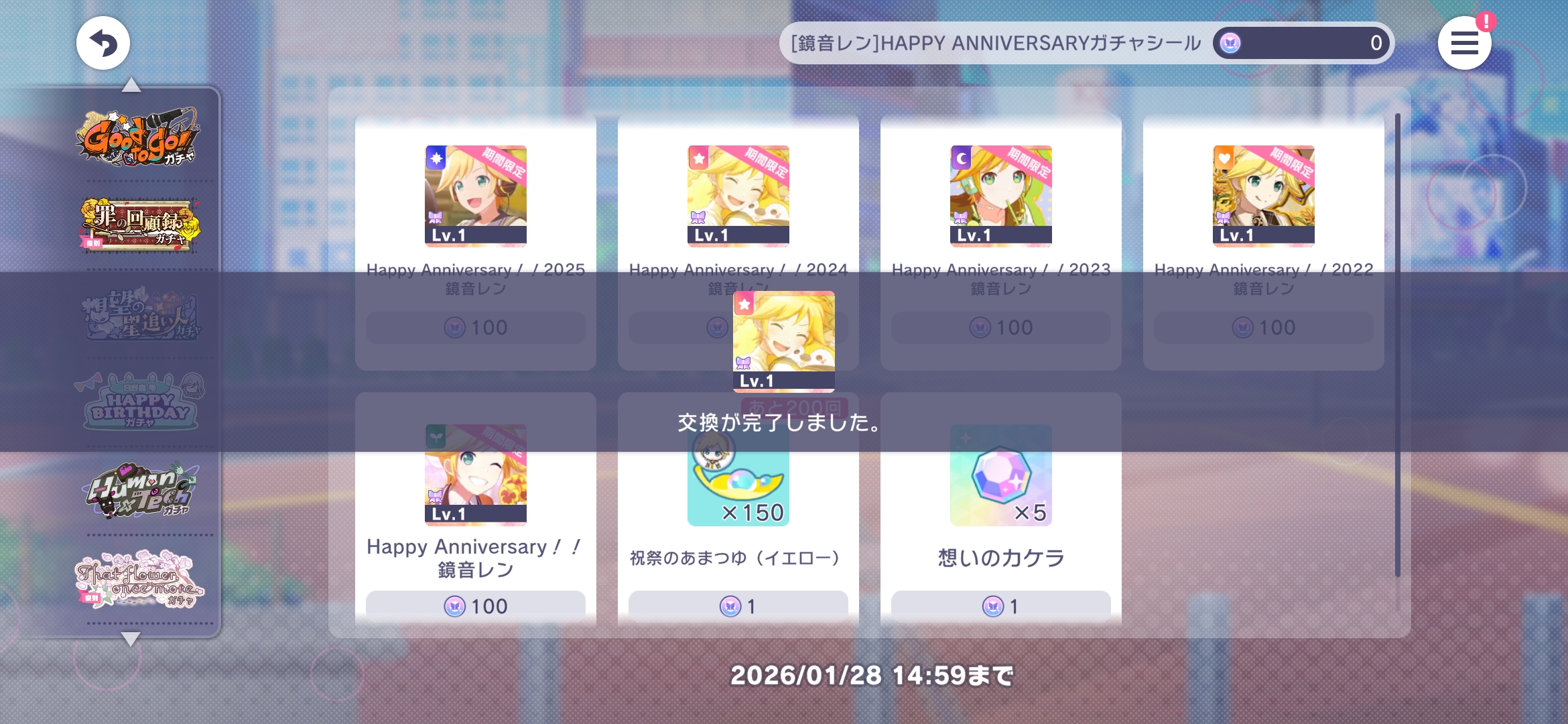The image size is (1568, 724).
Task: Select the Good To Go! gacha banner
Action: click(139, 139)
